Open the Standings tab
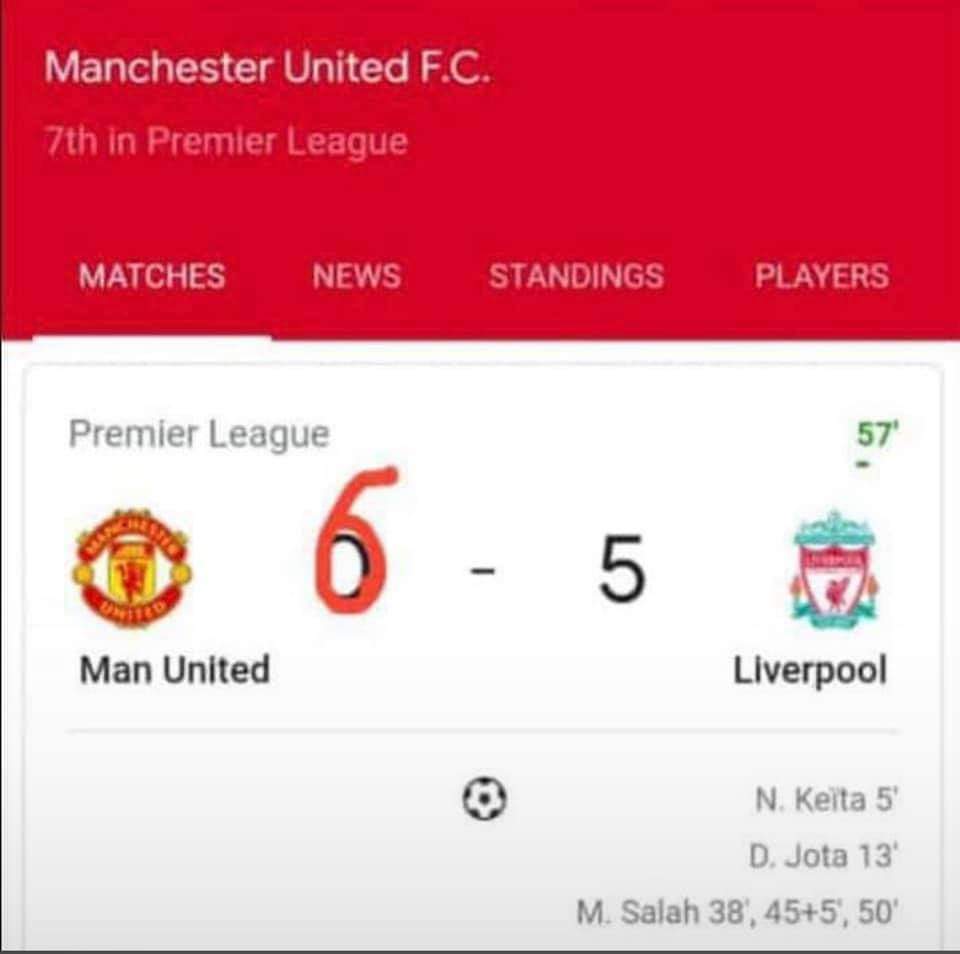 [575, 277]
